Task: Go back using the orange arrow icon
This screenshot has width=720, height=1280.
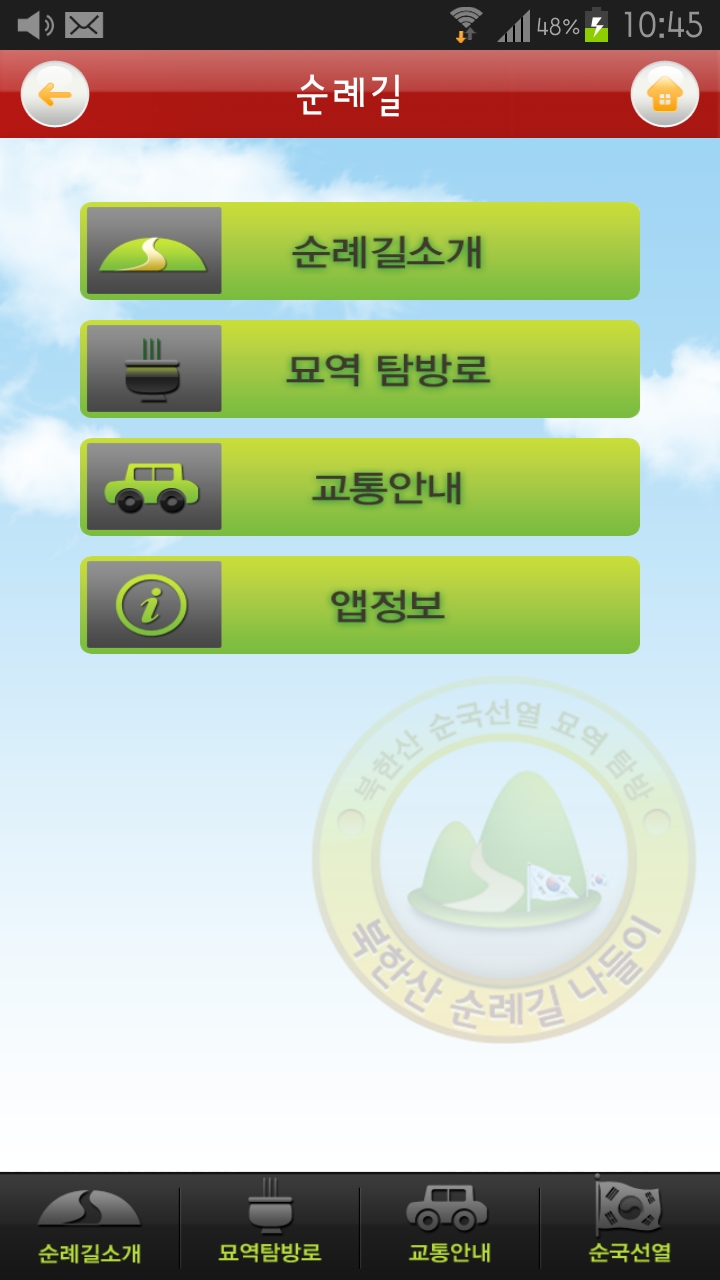Action: tap(55, 95)
